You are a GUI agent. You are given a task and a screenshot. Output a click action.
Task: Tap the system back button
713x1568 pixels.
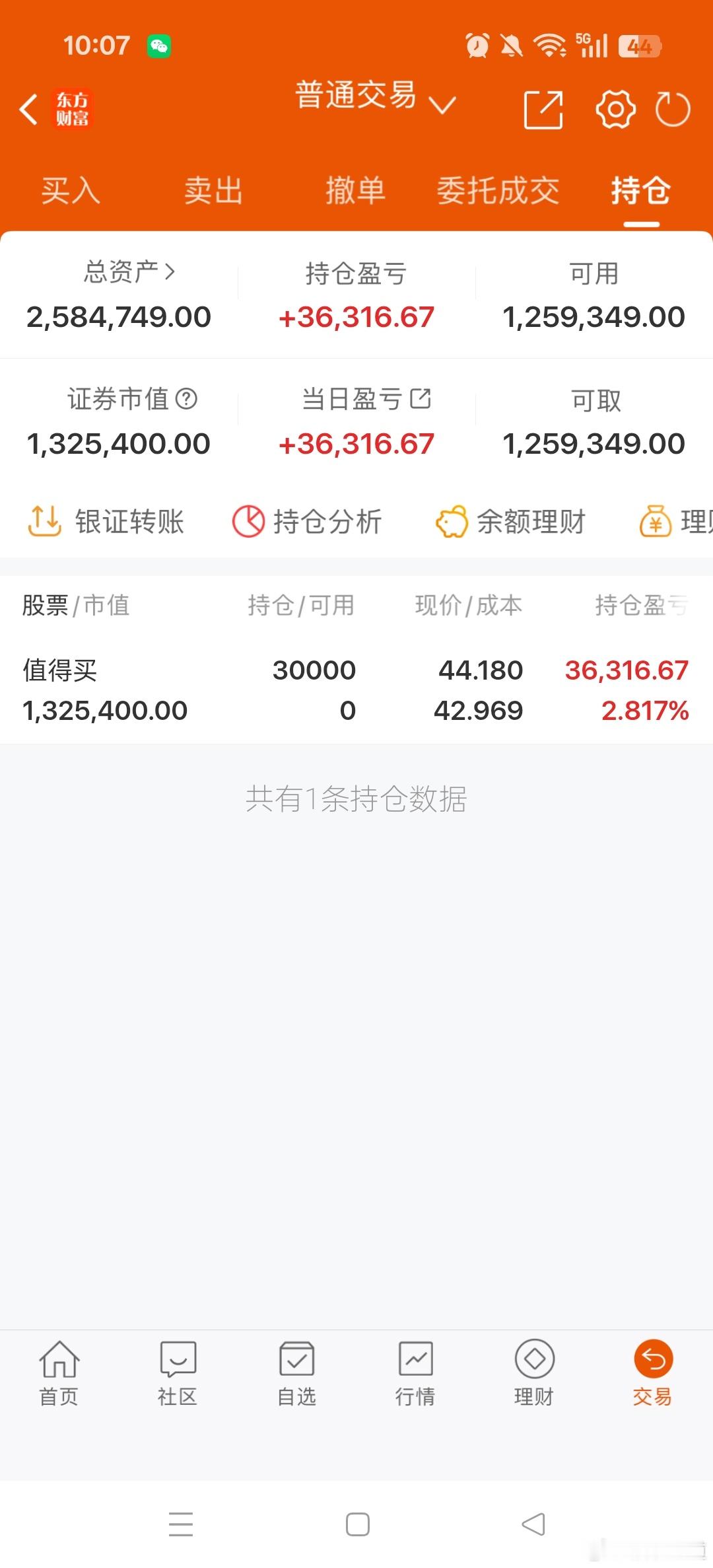click(533, 1524)
